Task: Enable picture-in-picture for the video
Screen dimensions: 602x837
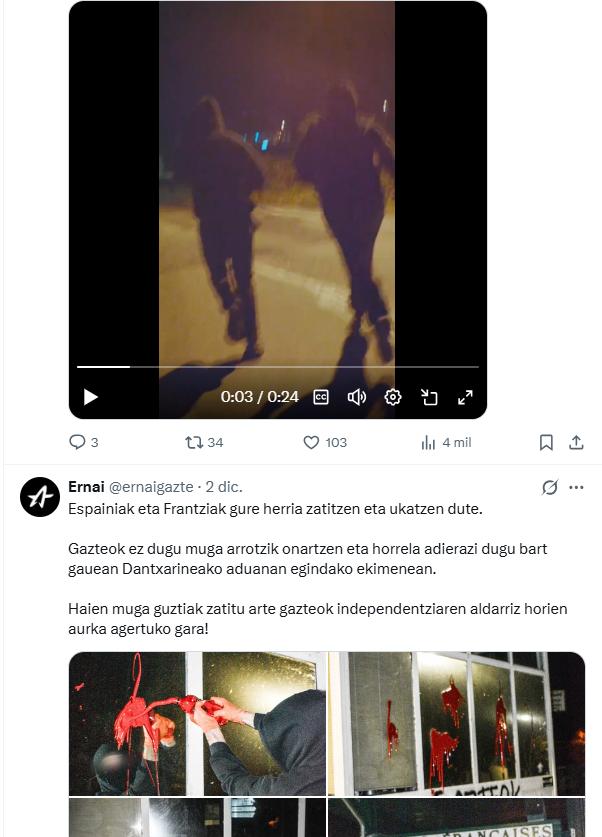Action: click(x=429, y=397)
